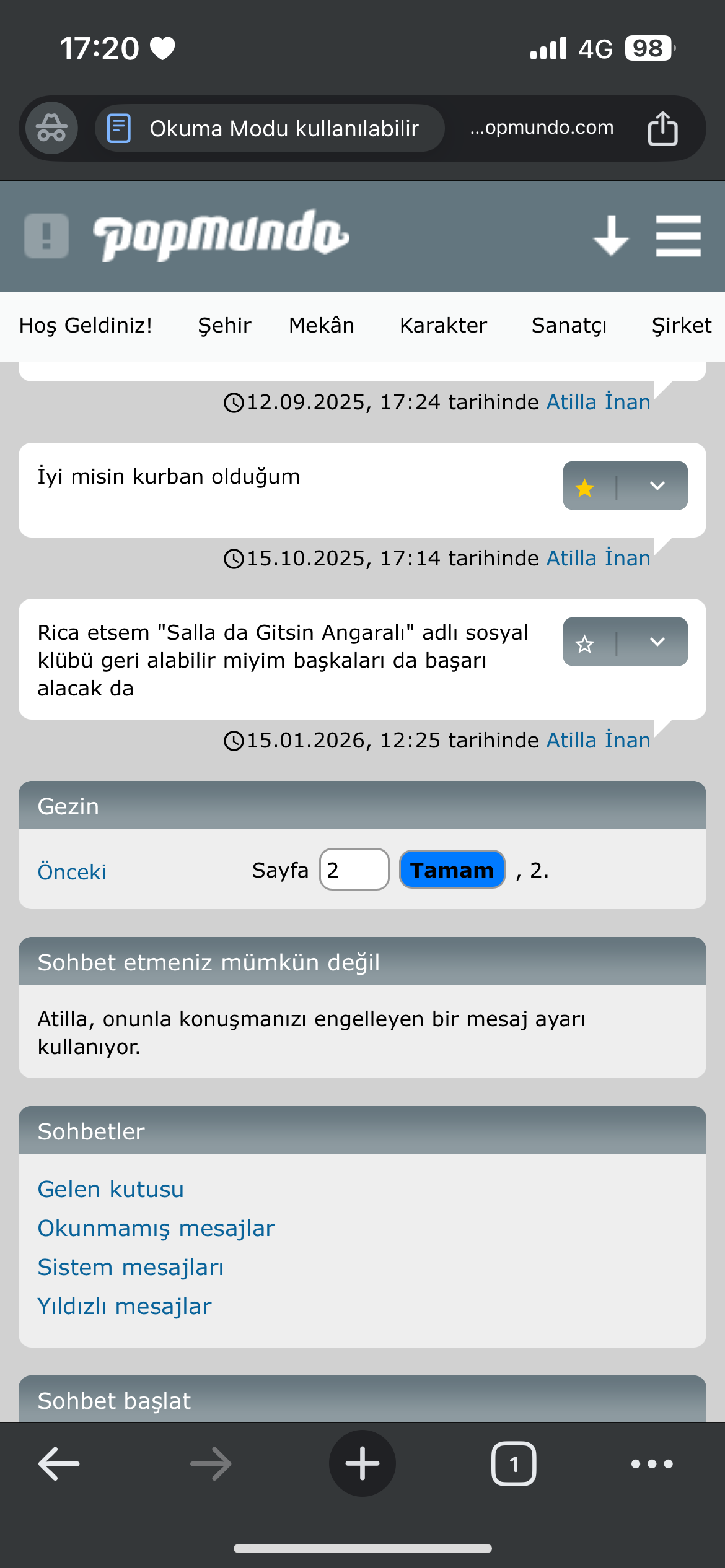725x1568 pixels.
Task: View Yıldızlı mesajlar
Action: [x=125, y=1306]
